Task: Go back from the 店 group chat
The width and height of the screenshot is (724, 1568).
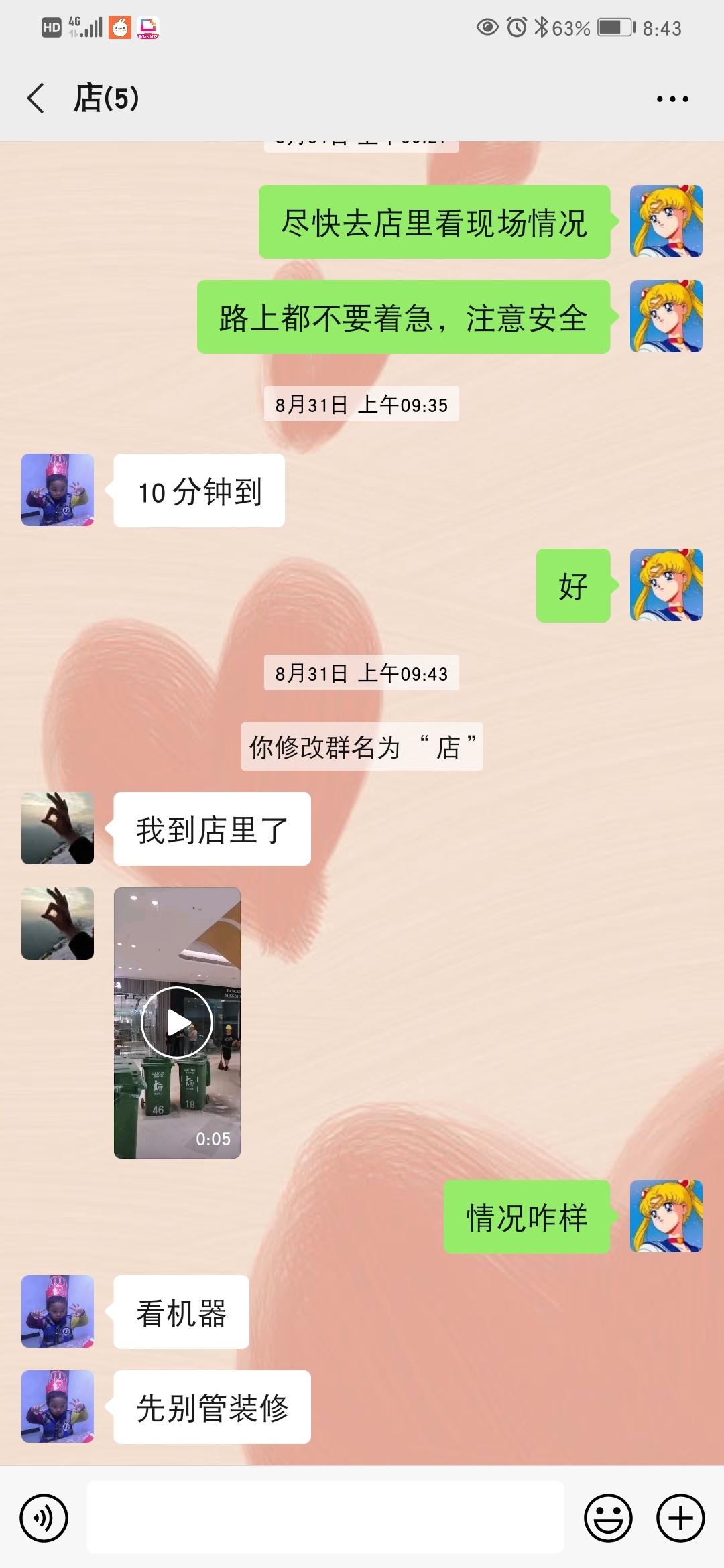Action: pyautogui.click(x=36, y=99)
